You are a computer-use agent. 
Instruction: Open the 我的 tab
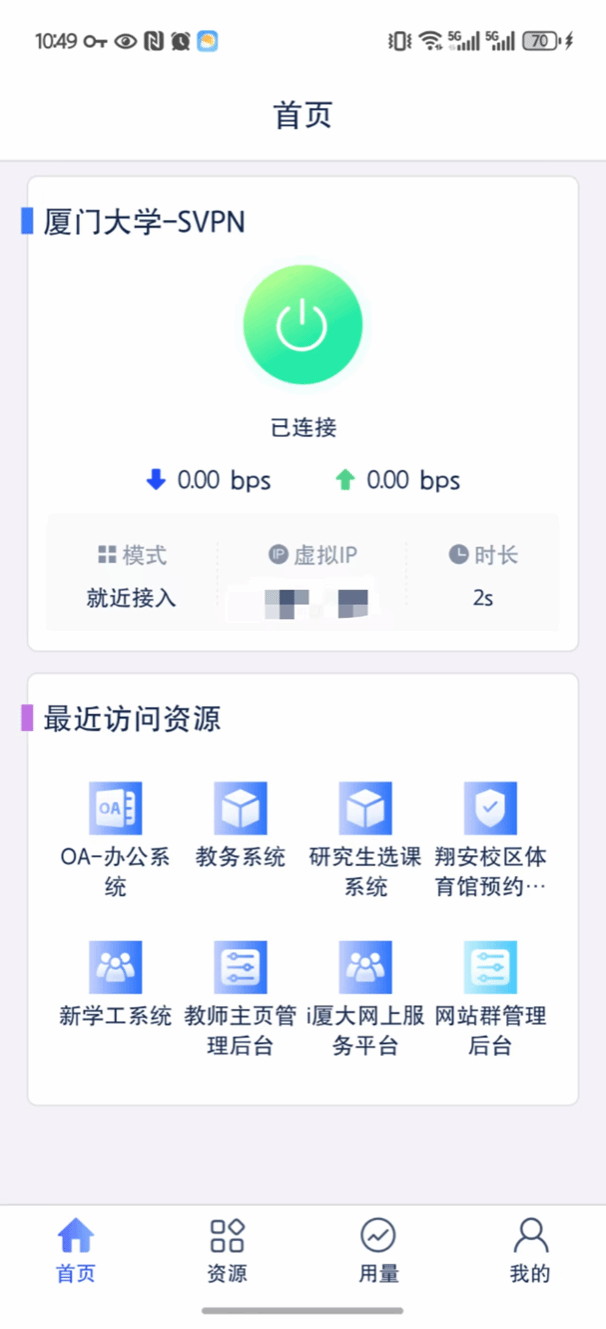tap(530, 1251)
